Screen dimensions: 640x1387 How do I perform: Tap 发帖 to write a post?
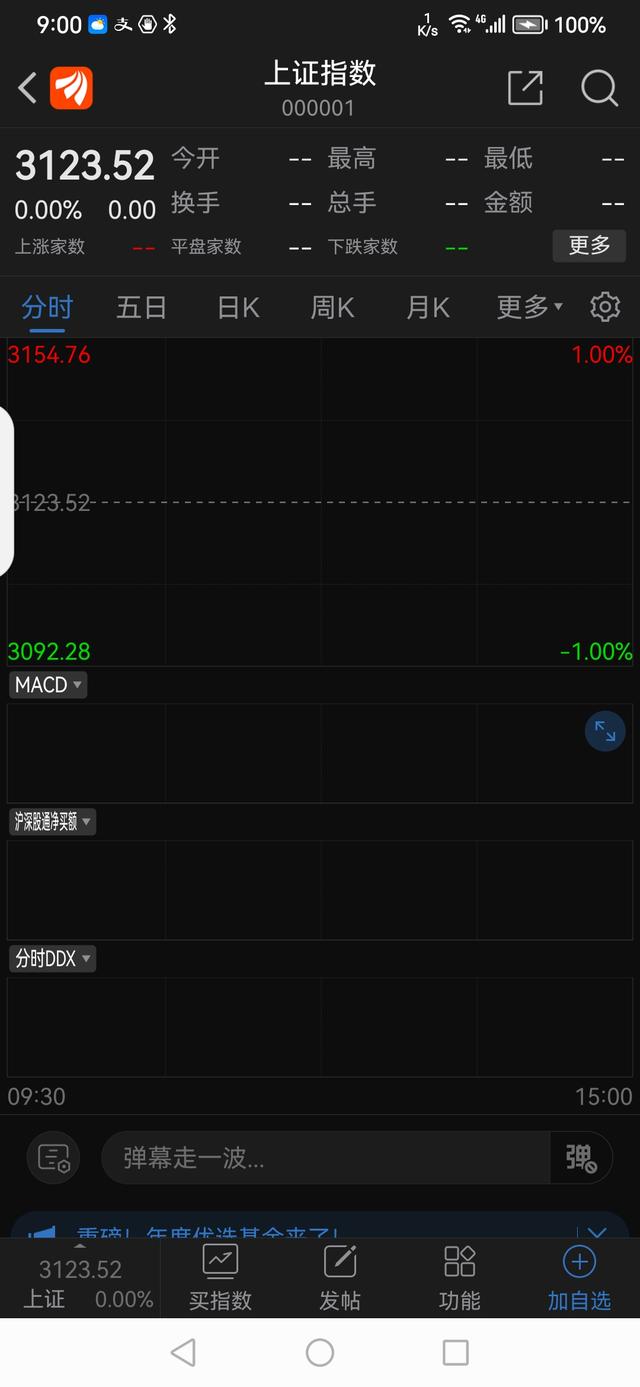pos(340,1278)
